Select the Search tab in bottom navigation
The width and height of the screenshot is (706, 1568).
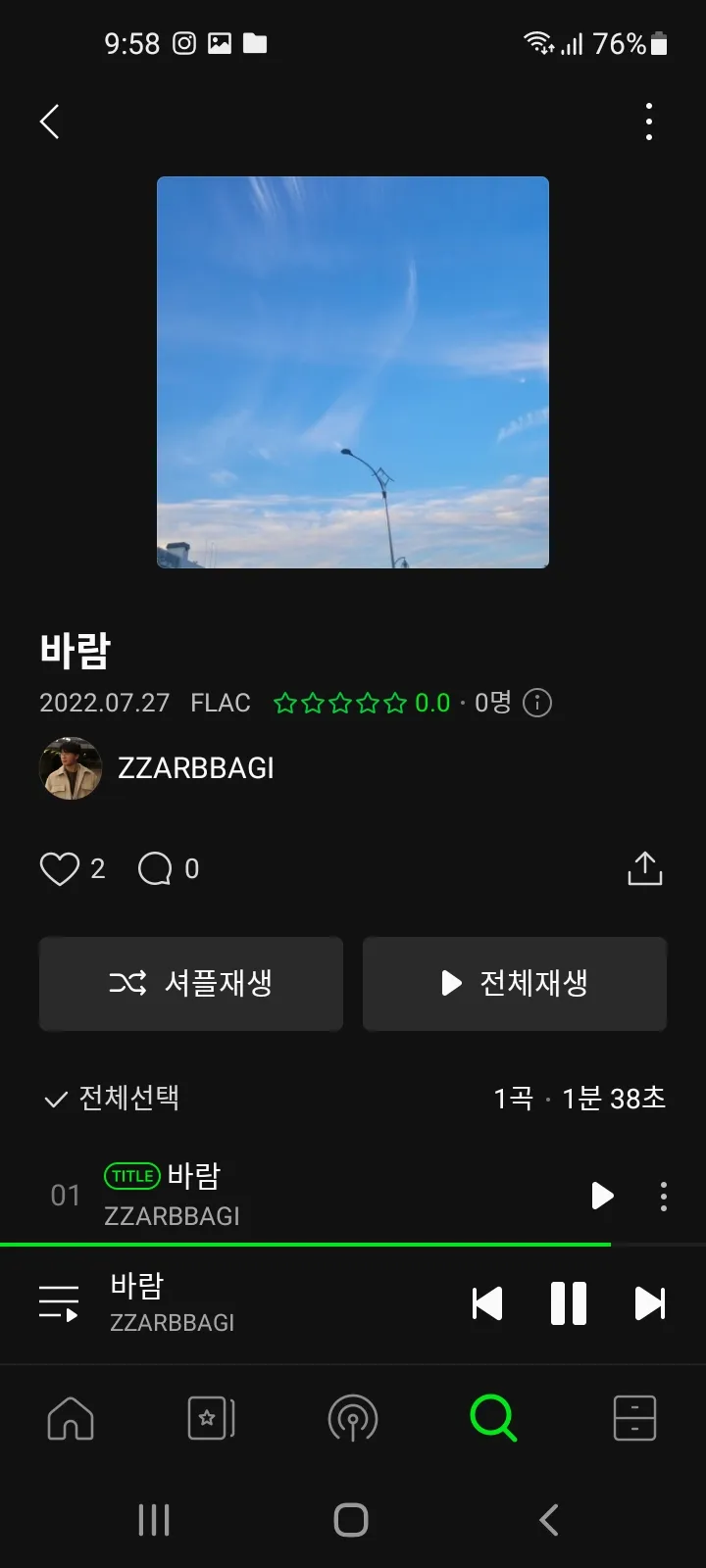pos(493,1418)
